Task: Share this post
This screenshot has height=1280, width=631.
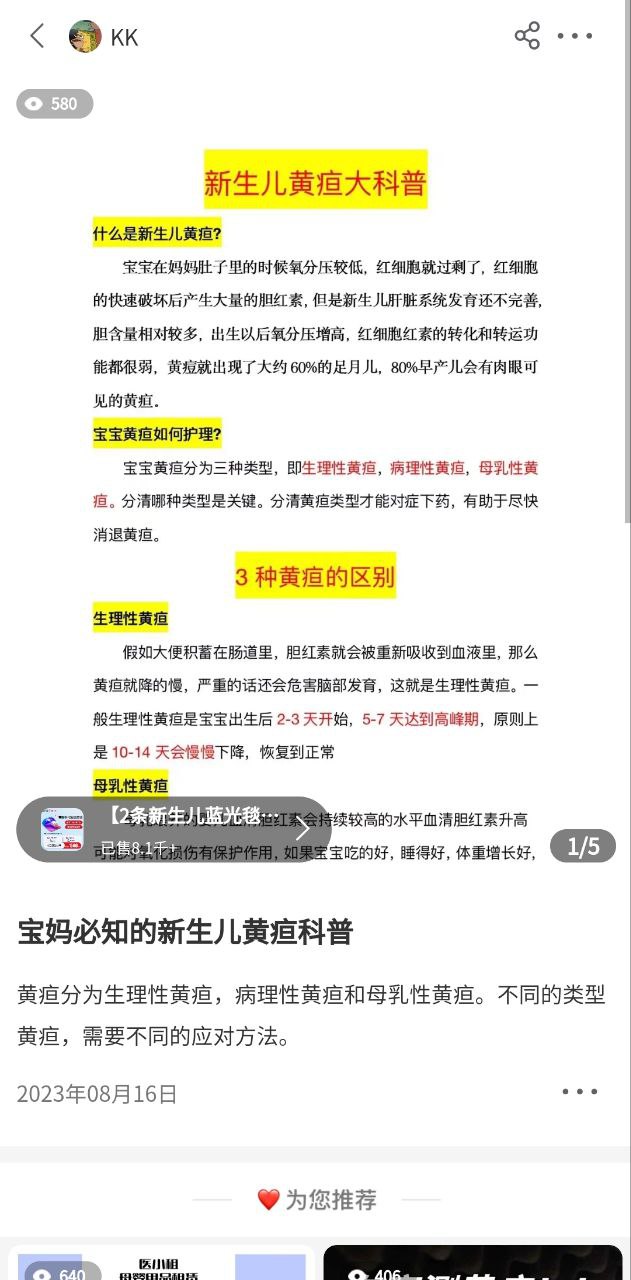Action: [527, 36]
